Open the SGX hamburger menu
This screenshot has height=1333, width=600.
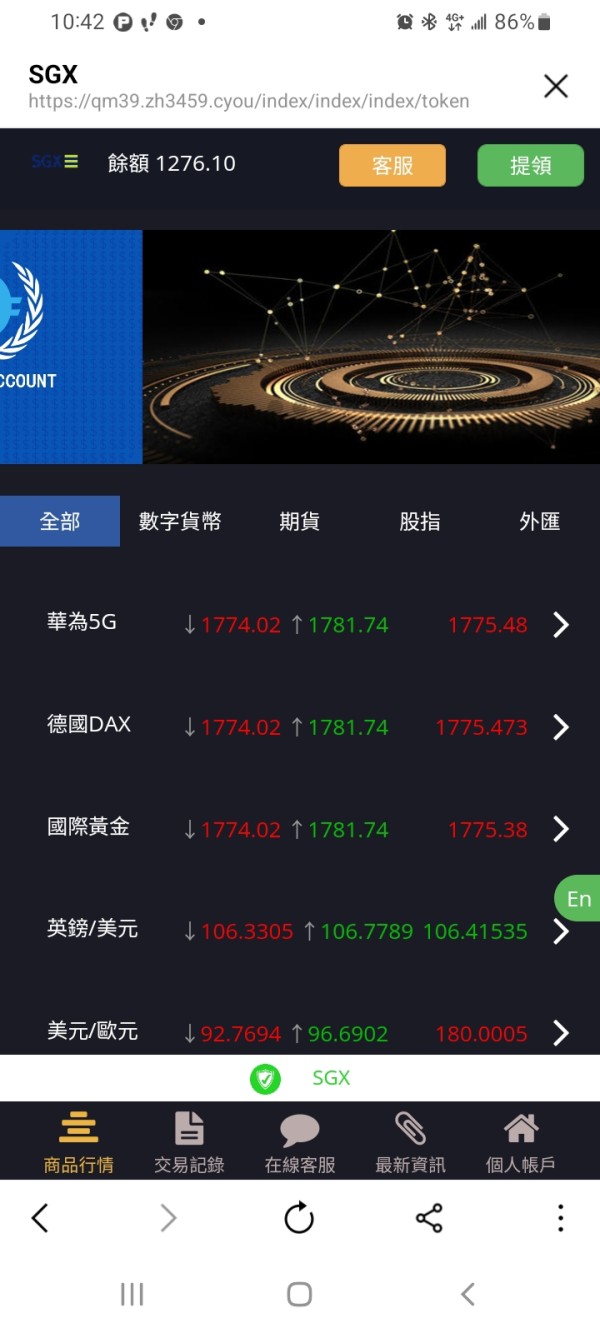[71, 162]
